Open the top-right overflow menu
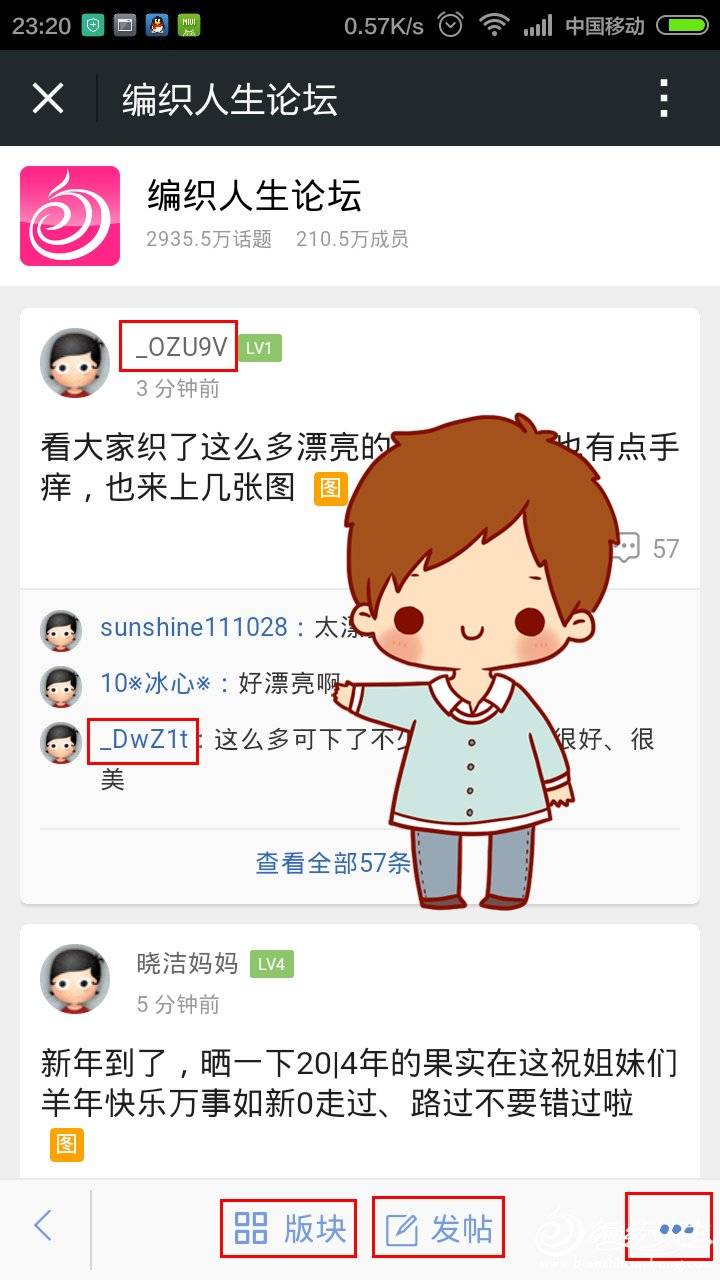Image resolution: width=720 pixels, height=1280 pixels. (664, 98)
